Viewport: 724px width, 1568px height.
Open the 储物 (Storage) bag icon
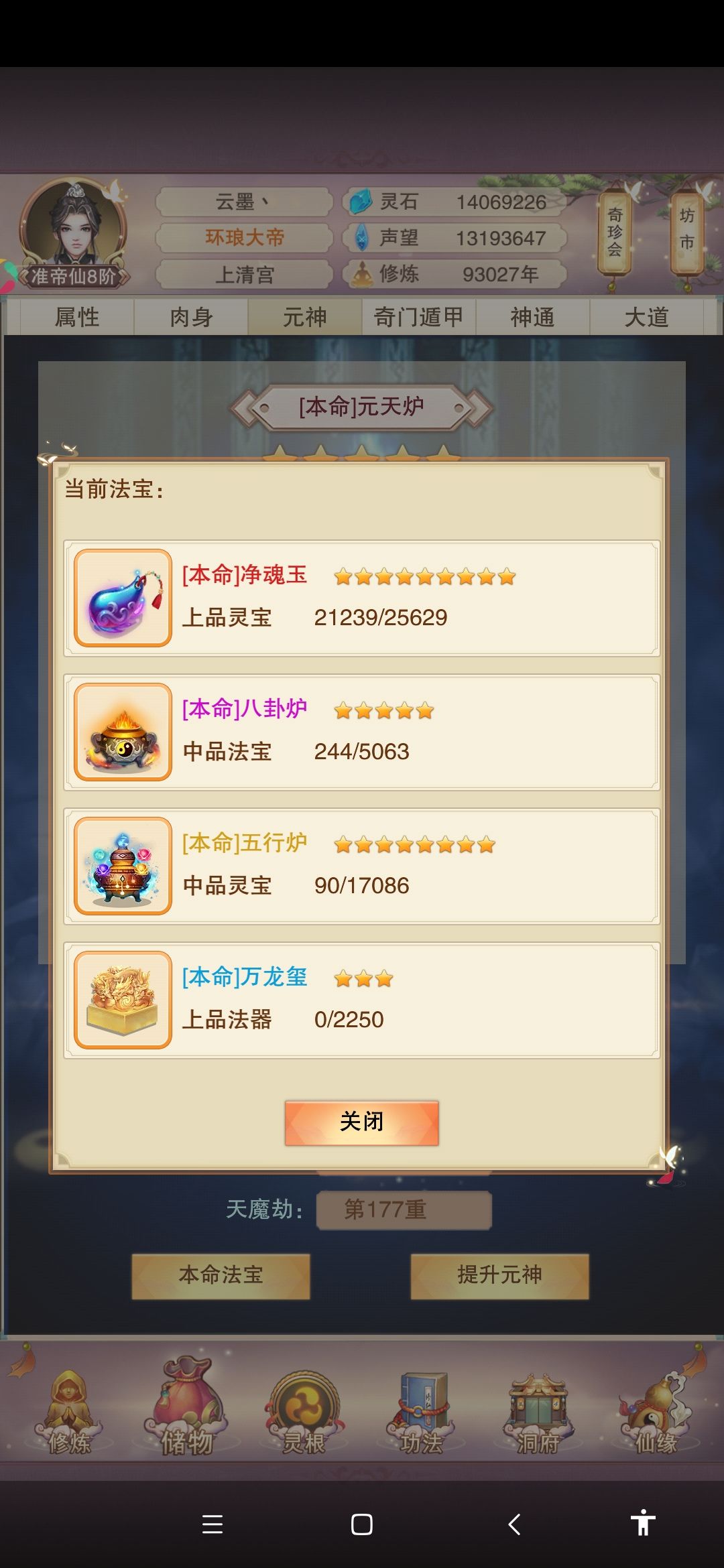pyautogui.click(x=186, y=1414)
